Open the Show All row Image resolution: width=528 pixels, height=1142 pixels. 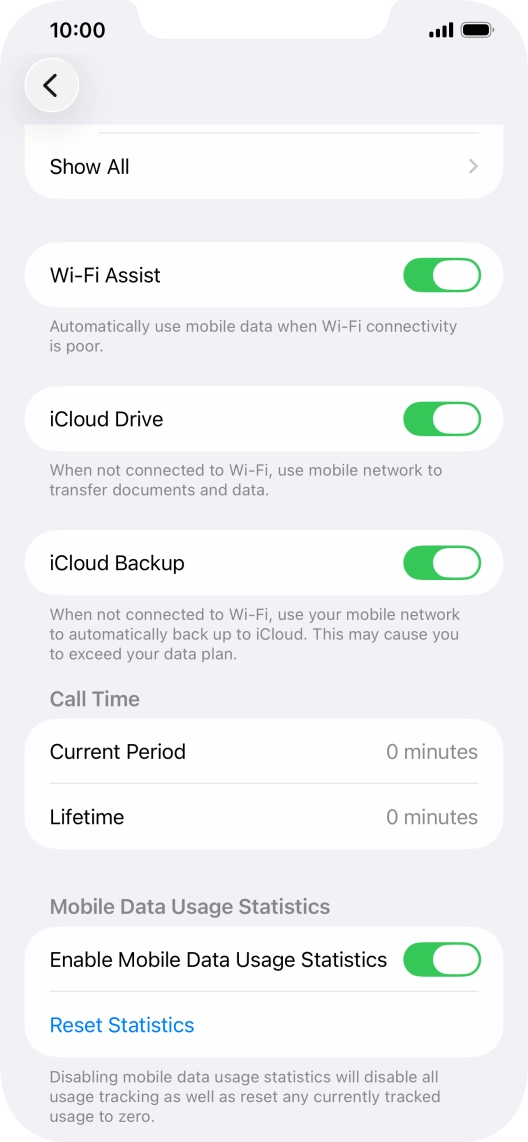tap(264, 167)
